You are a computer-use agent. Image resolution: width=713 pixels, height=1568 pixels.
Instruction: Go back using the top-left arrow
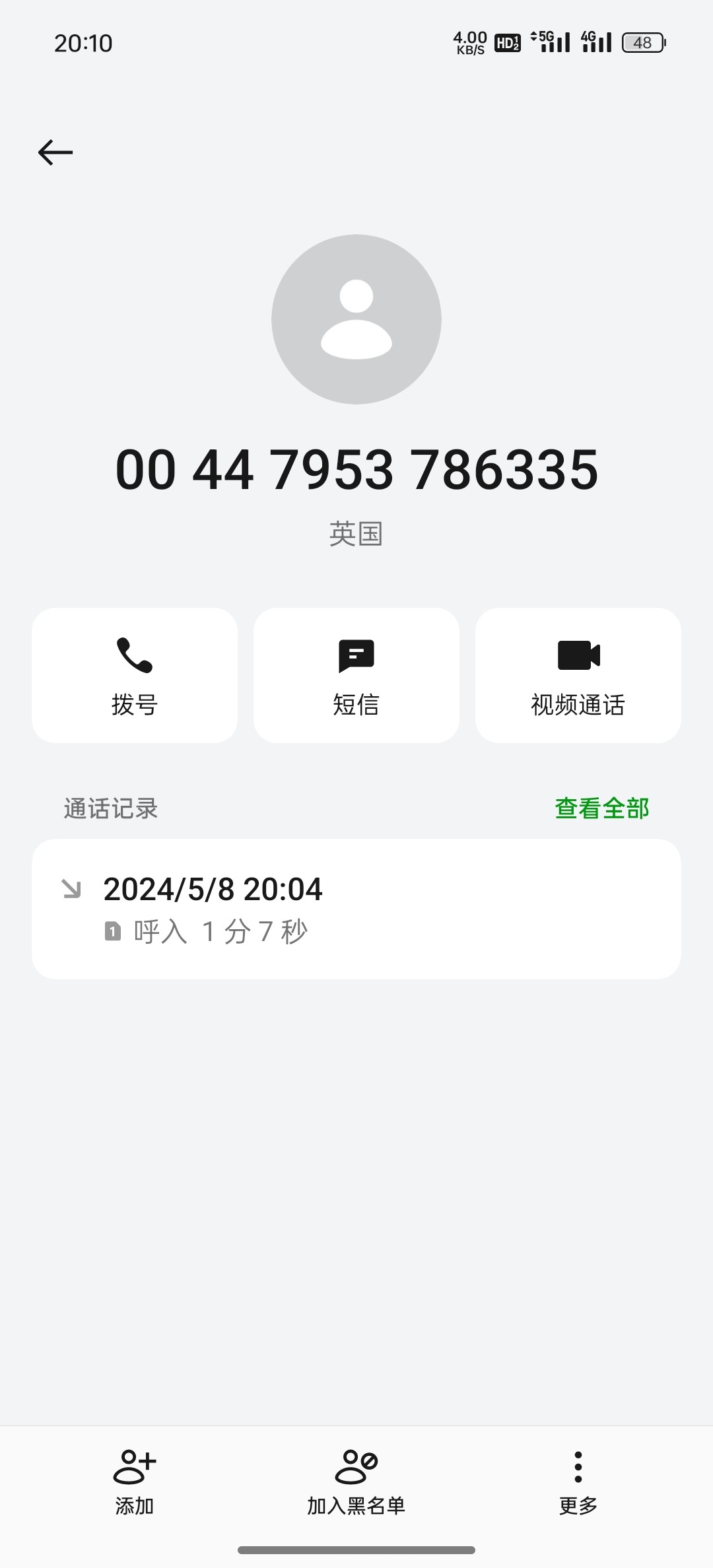coord(55,152)
